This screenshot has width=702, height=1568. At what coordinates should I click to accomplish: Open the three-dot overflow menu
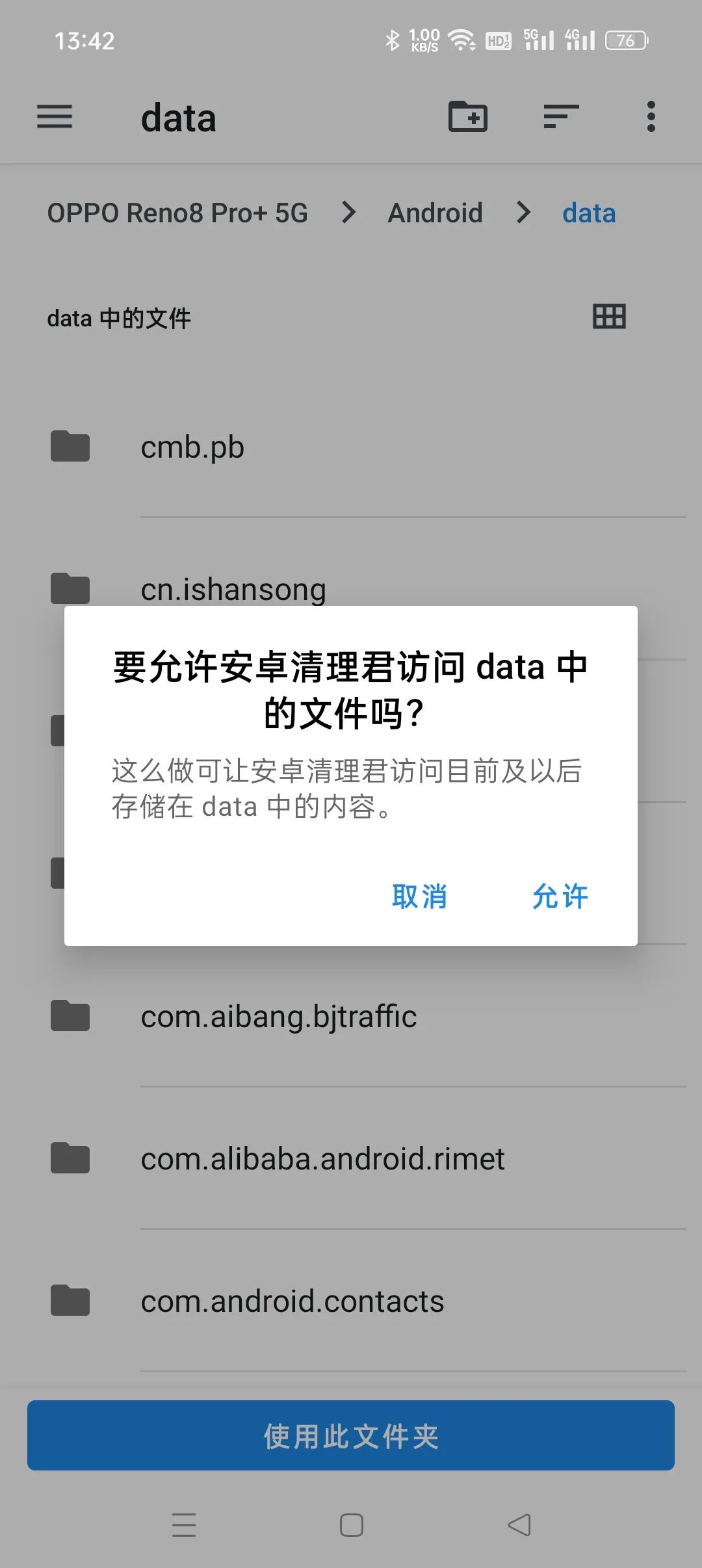[x=650, y=117]
